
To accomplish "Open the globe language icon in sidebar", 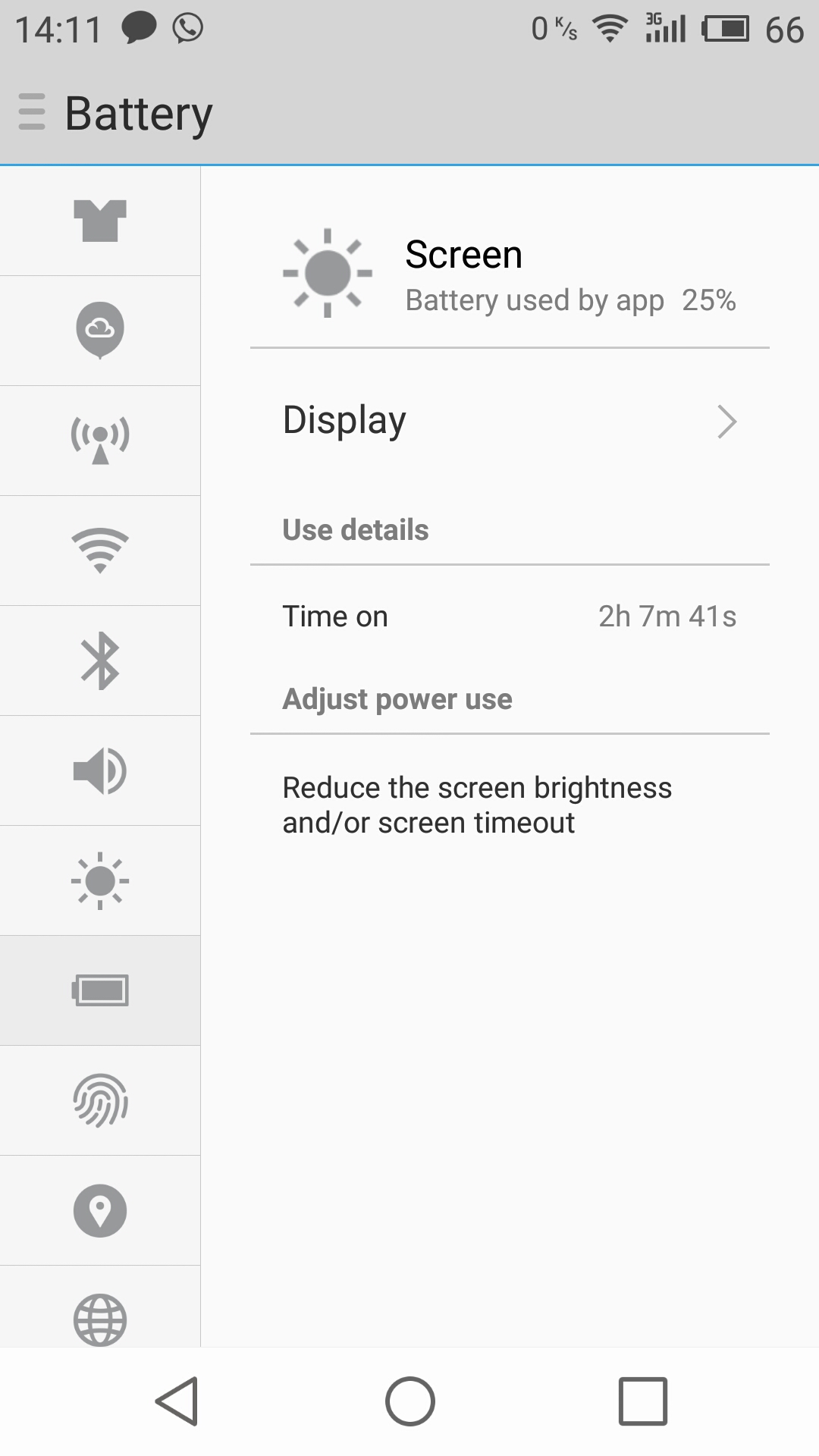I will click(x=100, y=1319).
